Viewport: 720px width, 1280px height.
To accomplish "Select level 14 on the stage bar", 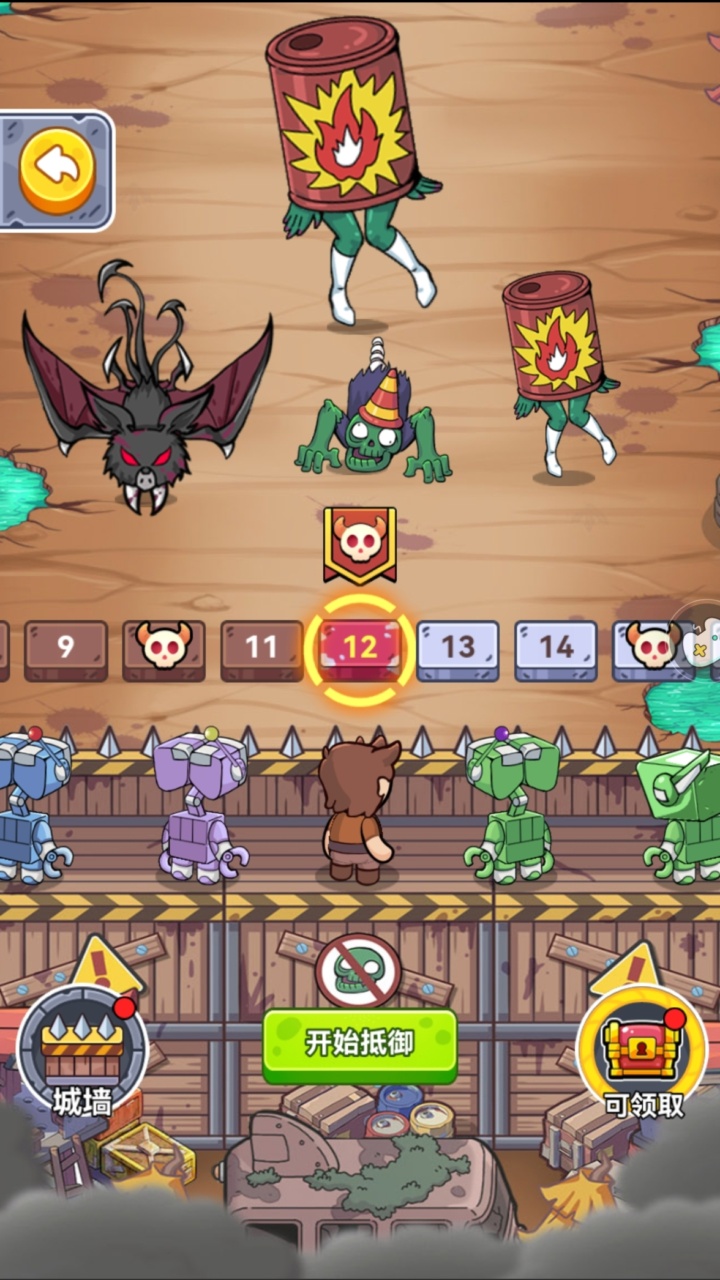I will [x=556, y=649].
